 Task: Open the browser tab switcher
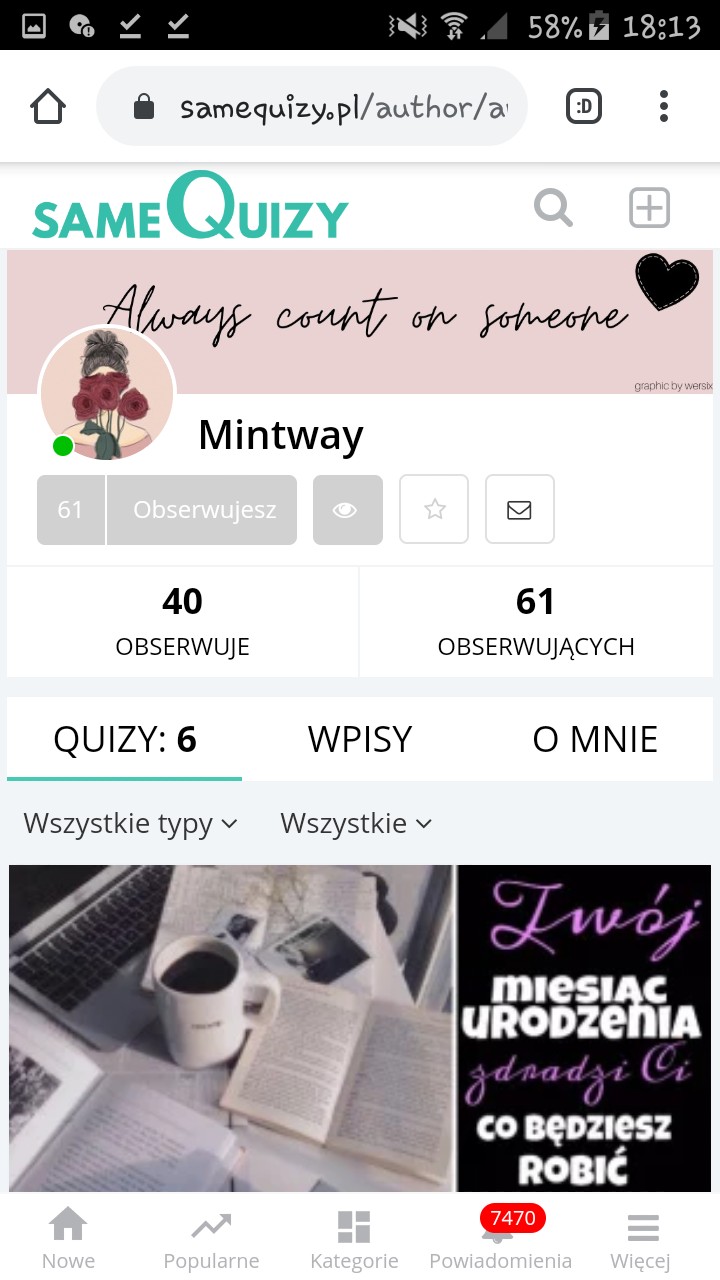pos(584,106)
